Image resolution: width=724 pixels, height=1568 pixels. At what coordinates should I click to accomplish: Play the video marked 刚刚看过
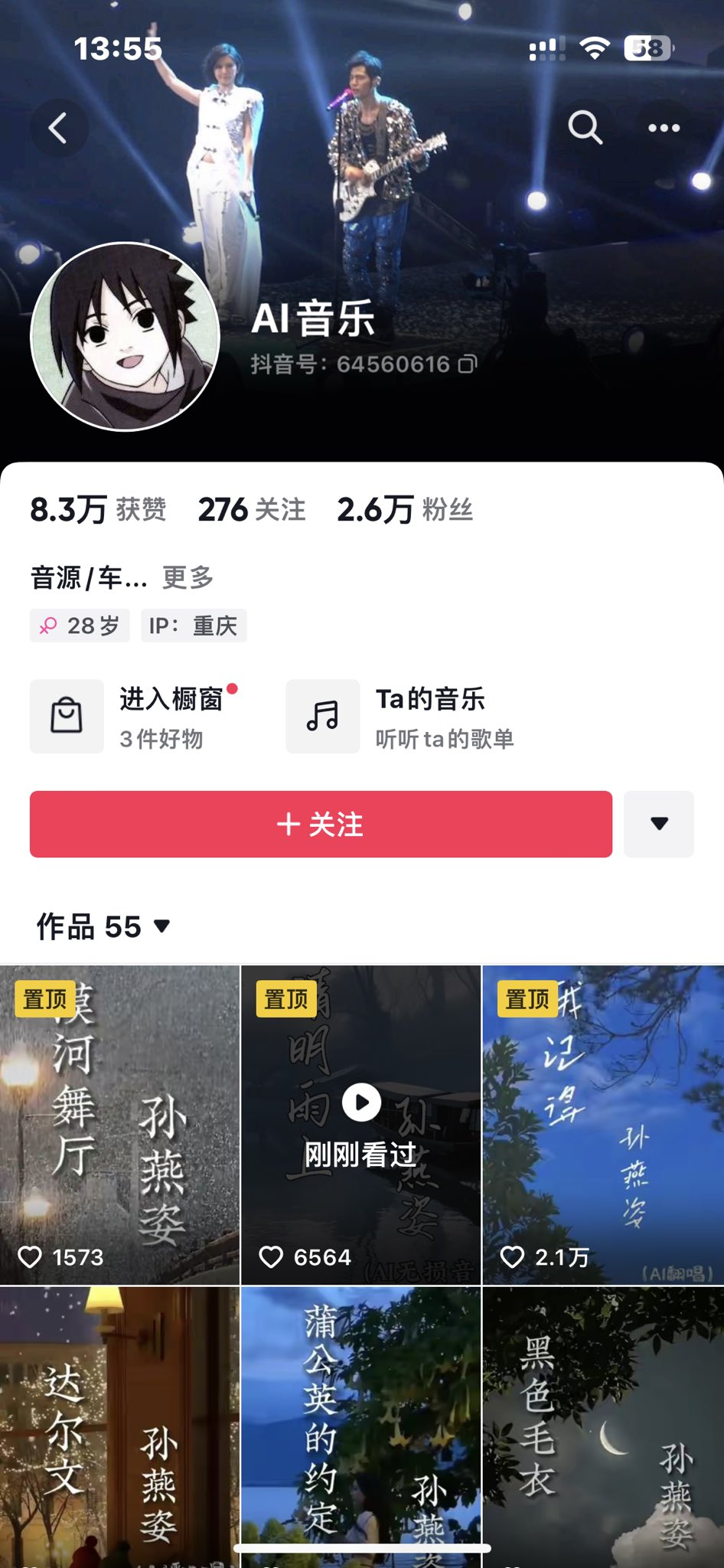click(360, 1125)
